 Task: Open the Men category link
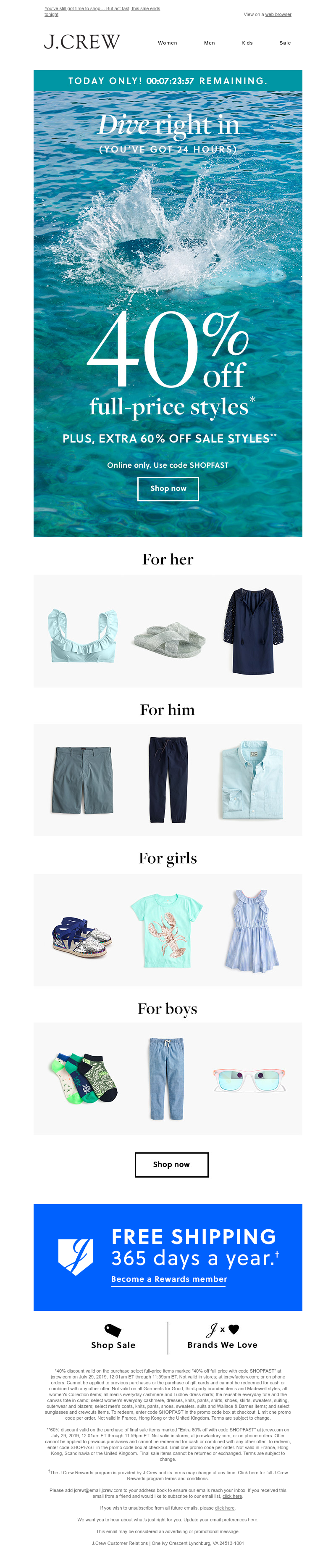point(210,43)
